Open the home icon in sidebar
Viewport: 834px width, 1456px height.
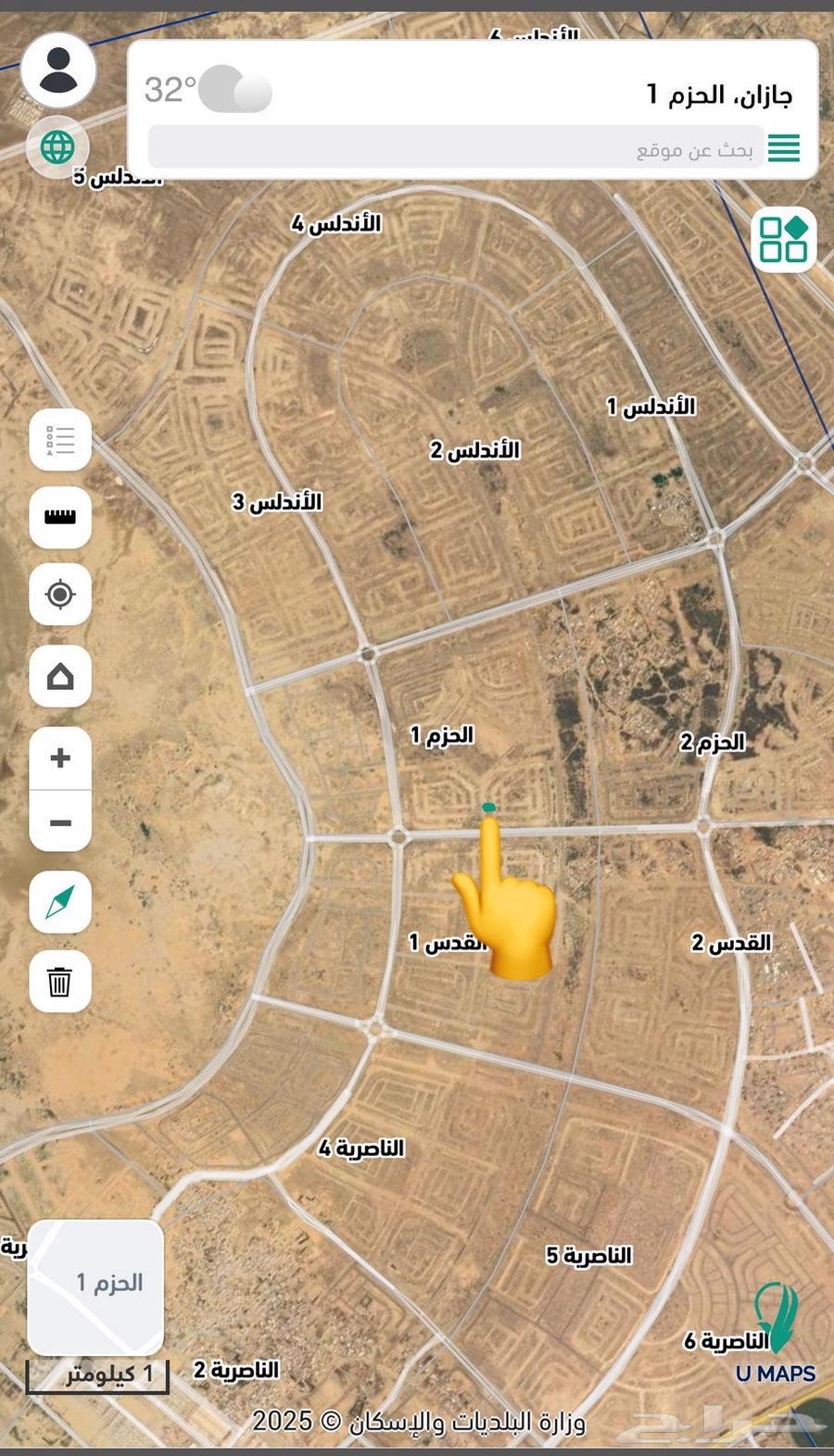(x=59, y=677)
